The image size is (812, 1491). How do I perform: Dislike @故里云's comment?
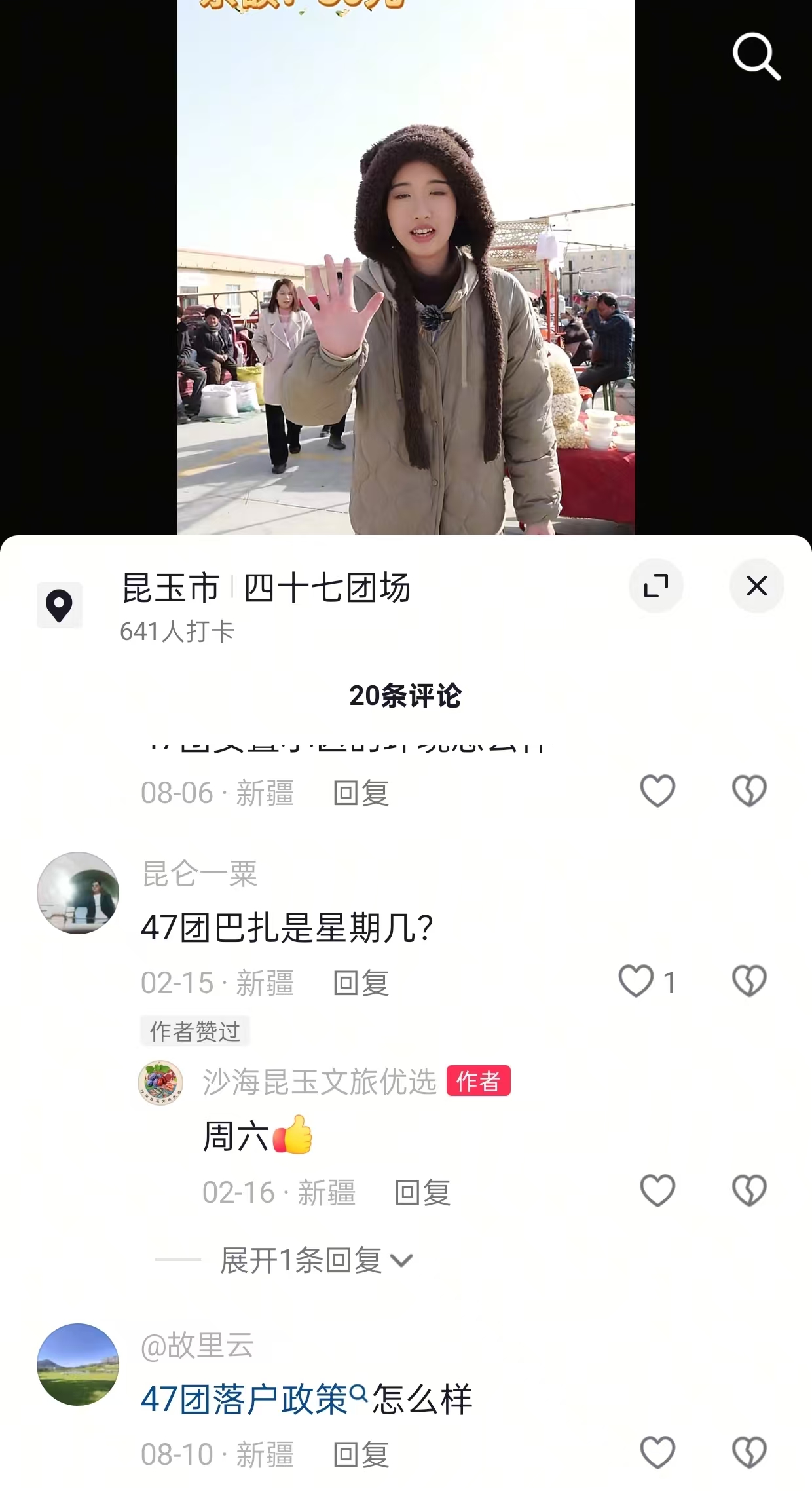tap(749, 1452)
